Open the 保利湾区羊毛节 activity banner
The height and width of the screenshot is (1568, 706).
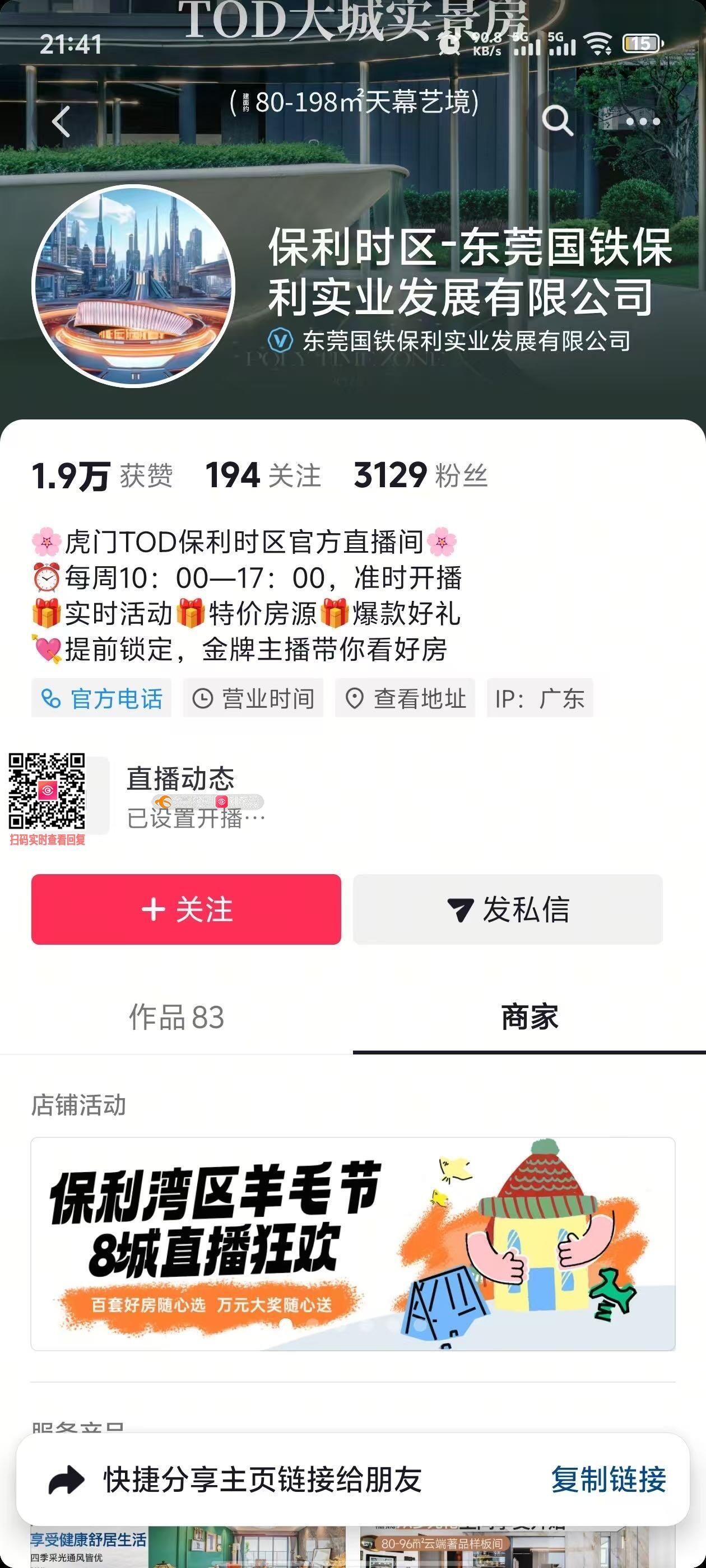click(352, 1244)
